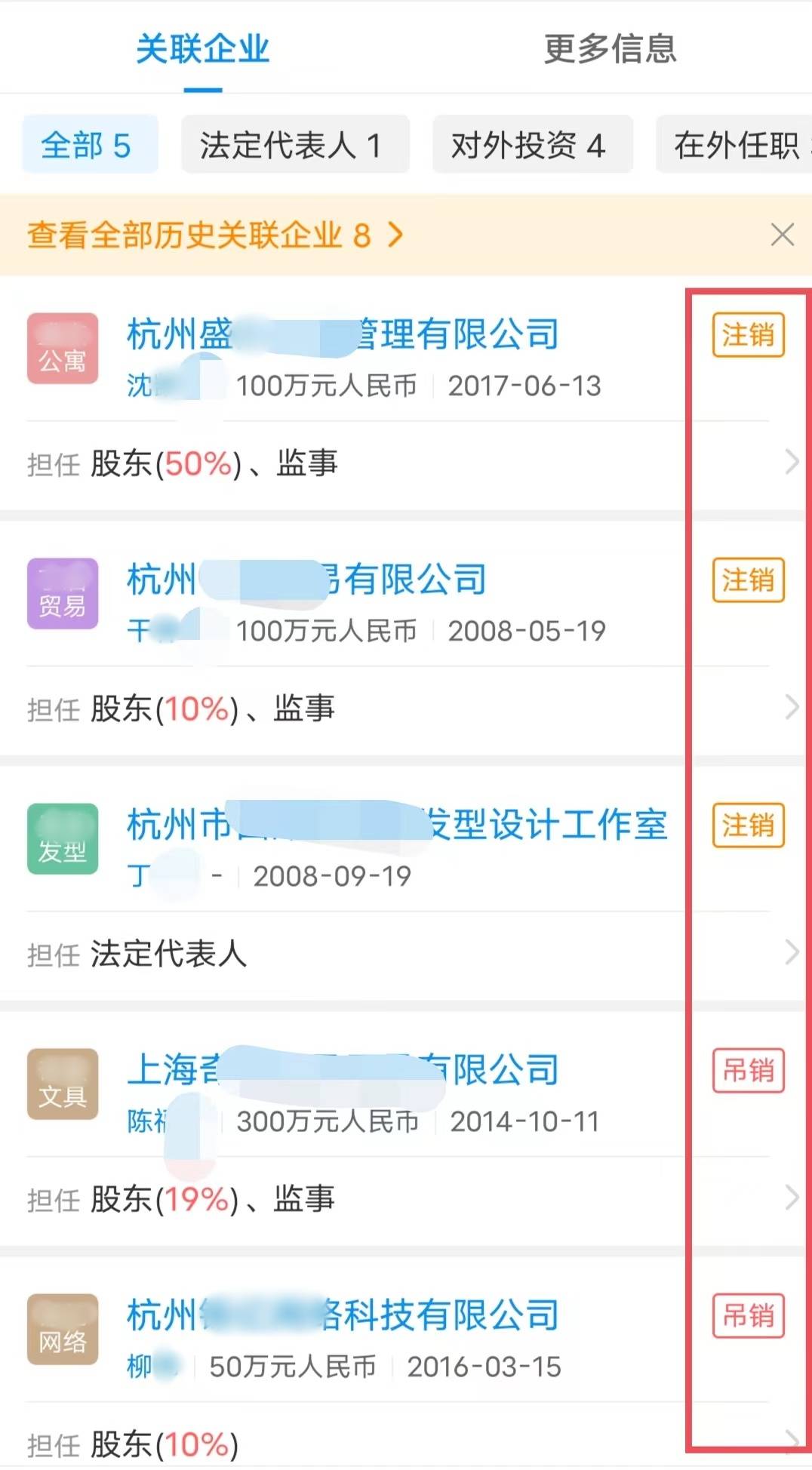
Task: View all 8 历史关联企业
Action: click(215, 235)
